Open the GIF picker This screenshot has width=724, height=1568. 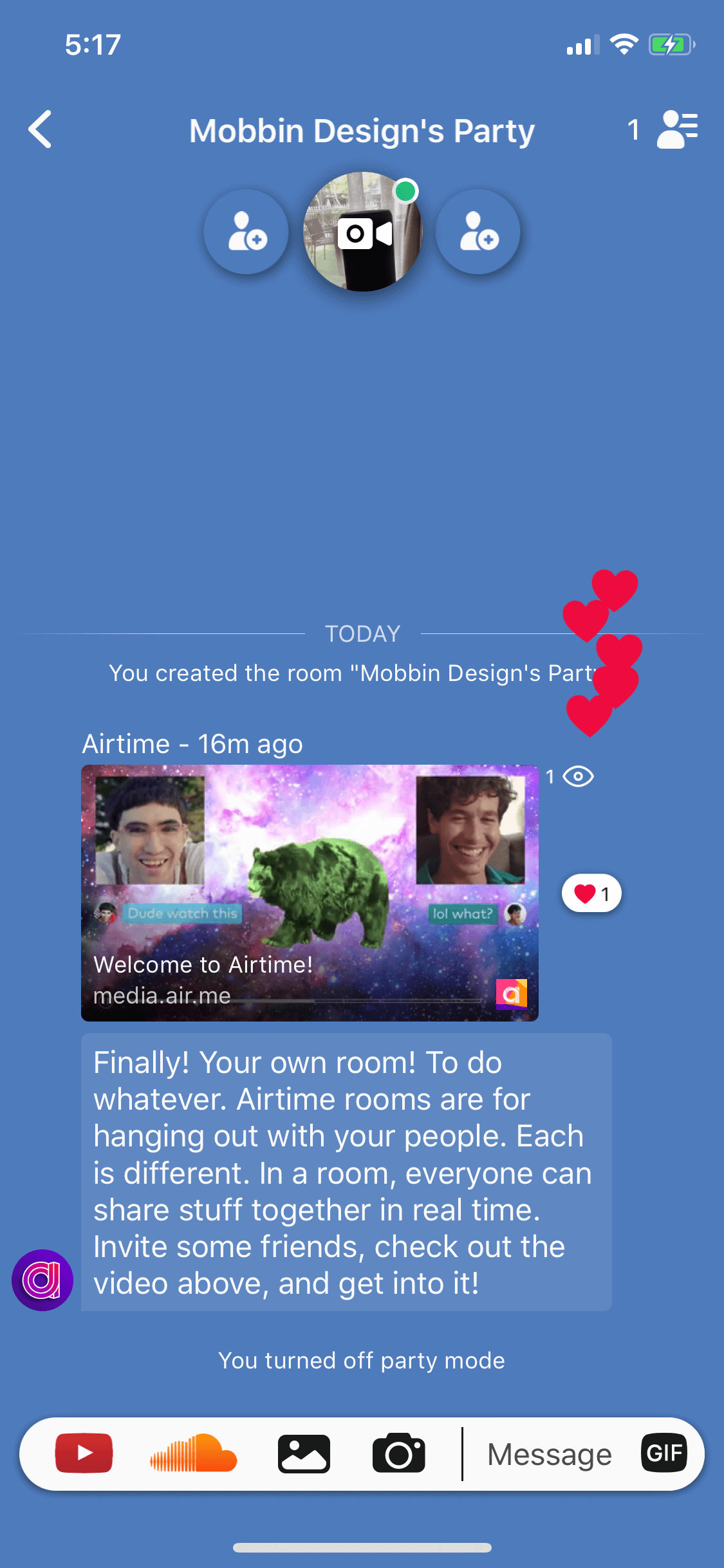click(664, 1453)
